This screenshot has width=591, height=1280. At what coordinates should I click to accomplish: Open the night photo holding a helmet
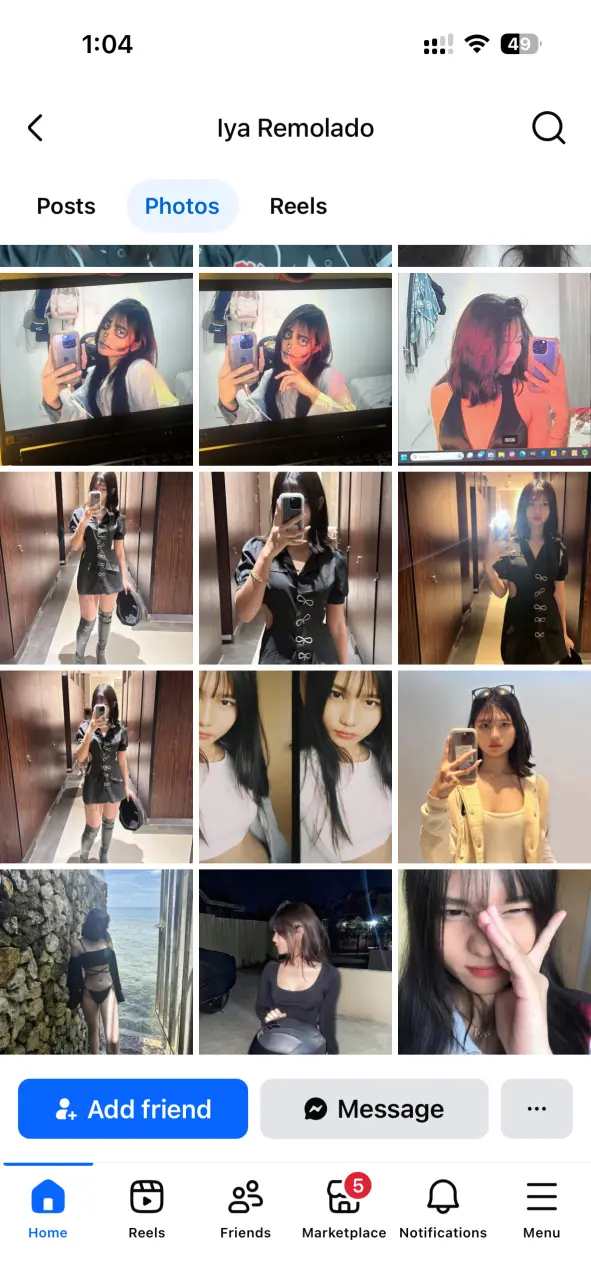coord(295,962)
